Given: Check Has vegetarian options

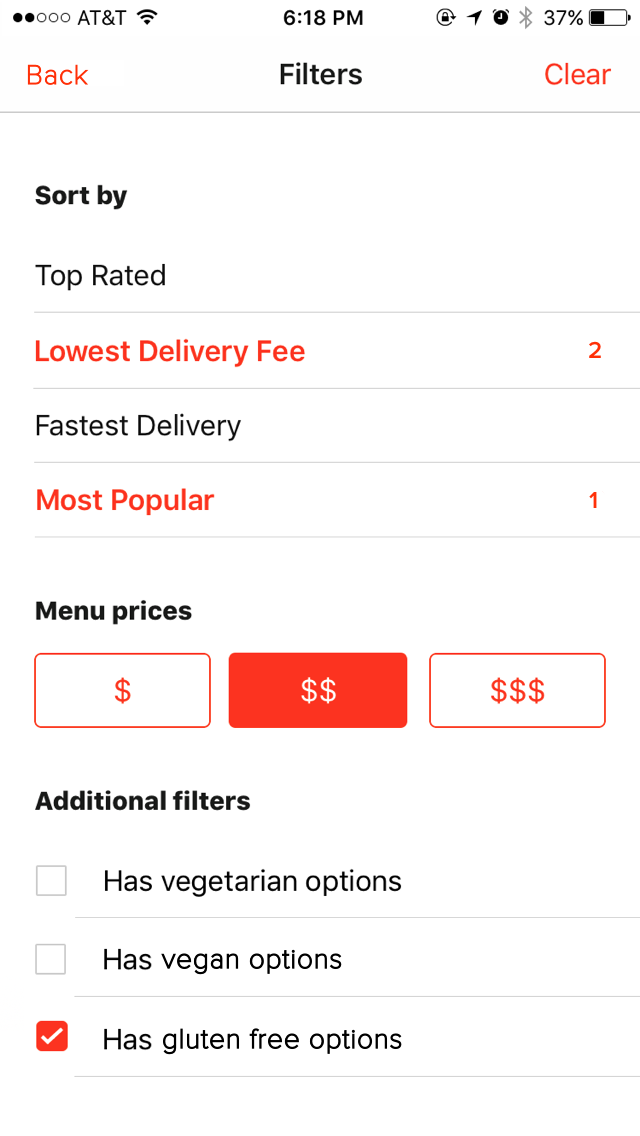Looking at the screenshot, I should pos(51,881).
